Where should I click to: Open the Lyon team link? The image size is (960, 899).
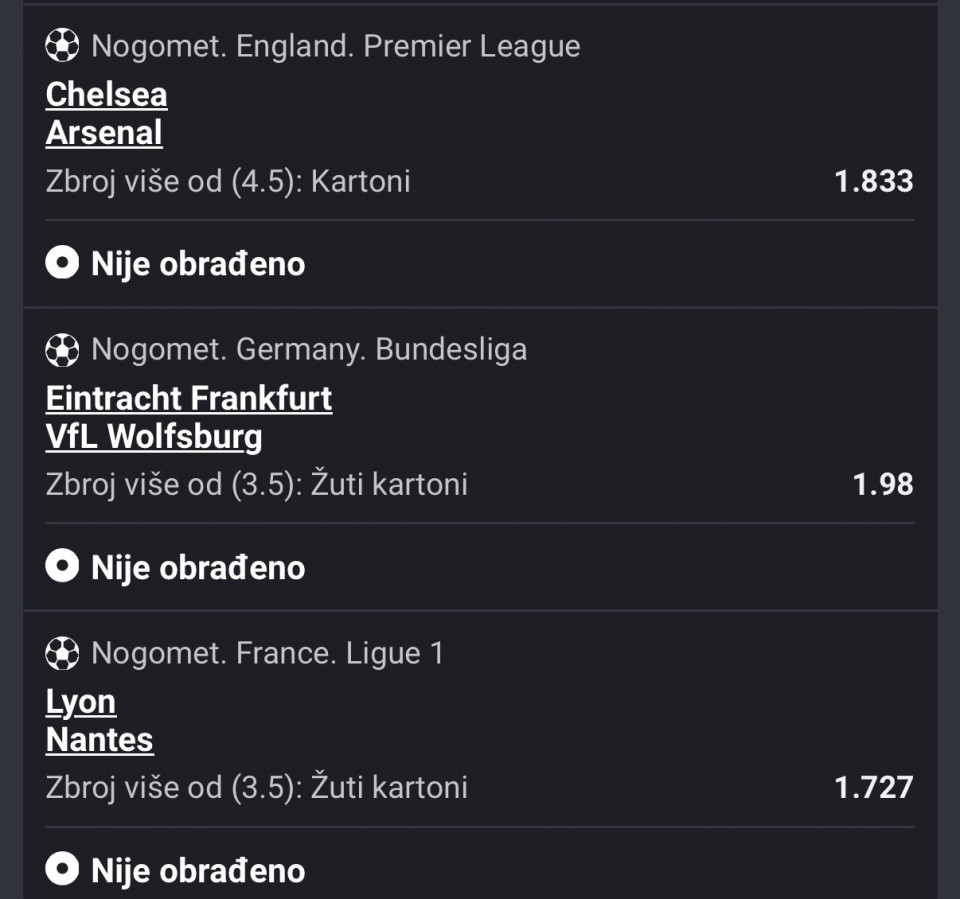tap(81, 702)
